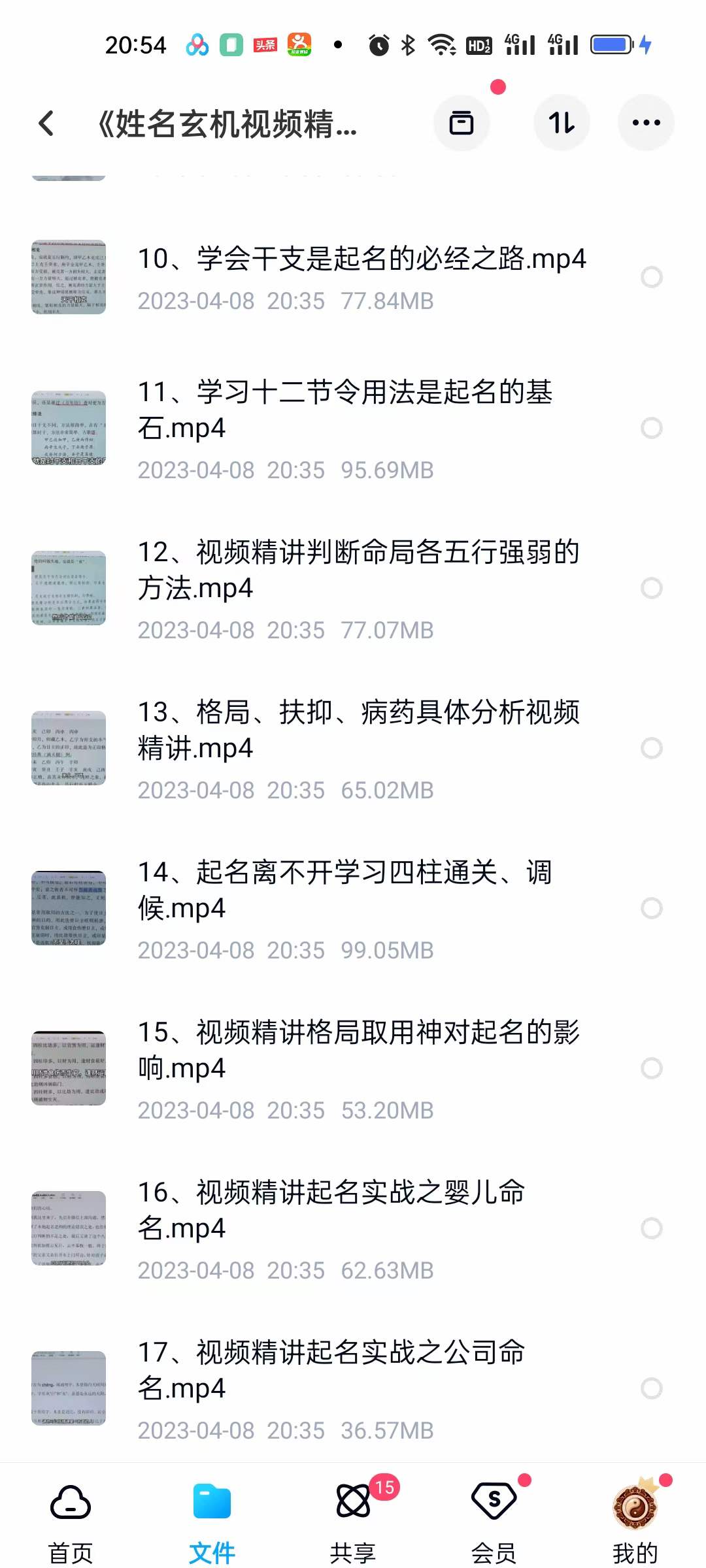
Task: Open the thumbnail preview of file 13
Action: click(69, 748)
